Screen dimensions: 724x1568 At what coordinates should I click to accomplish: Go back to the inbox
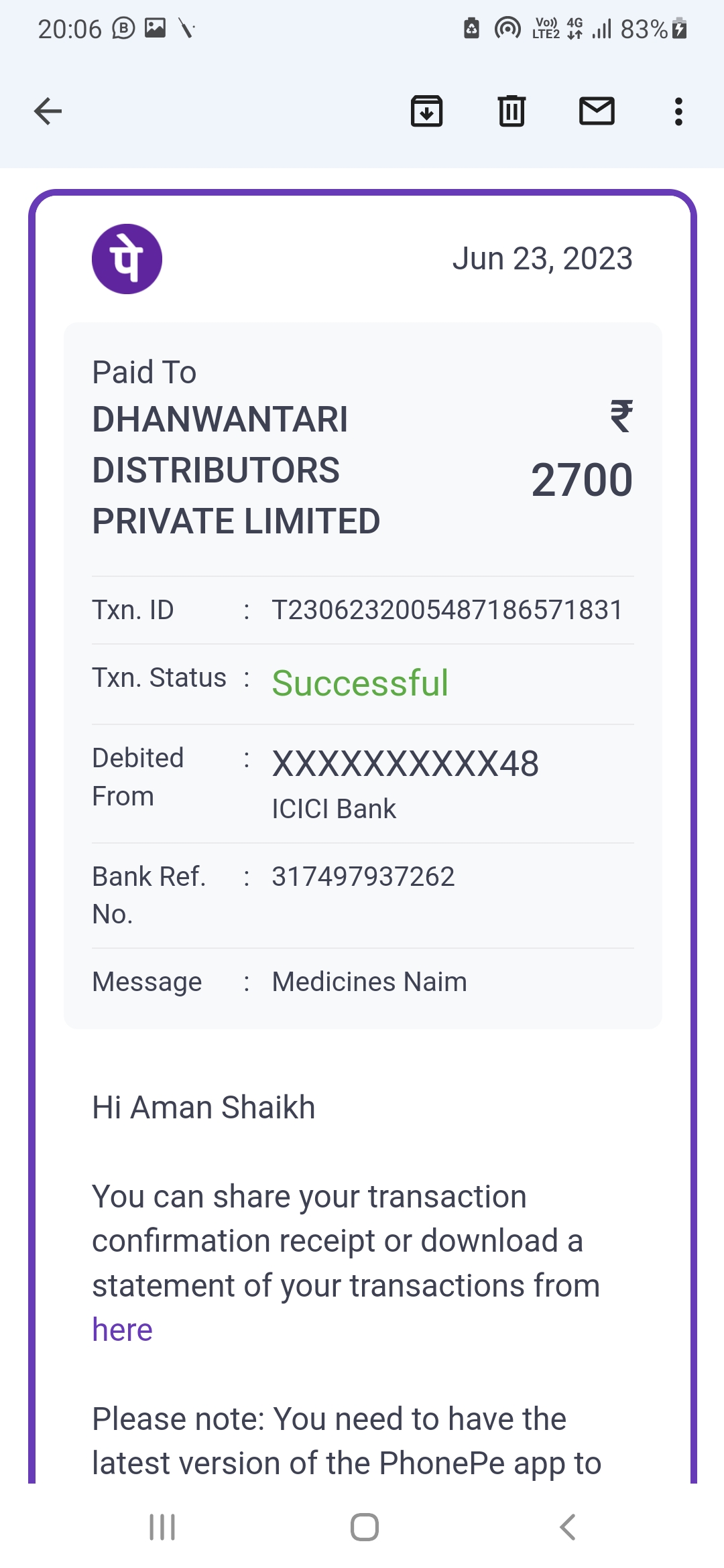[48, 111]
